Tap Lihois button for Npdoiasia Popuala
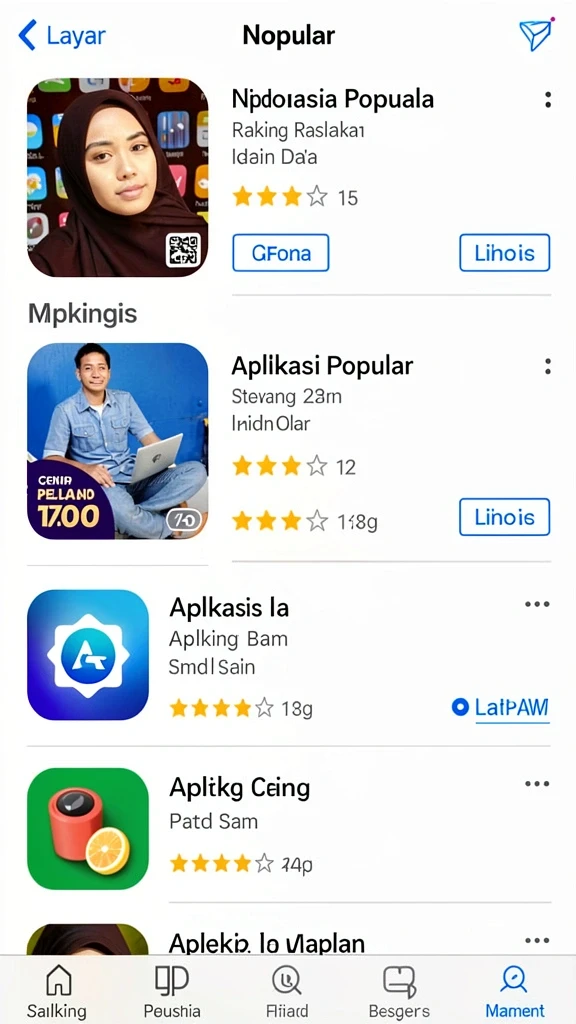The height and width of the screenshot is (1024, 576). pos(504,253)
